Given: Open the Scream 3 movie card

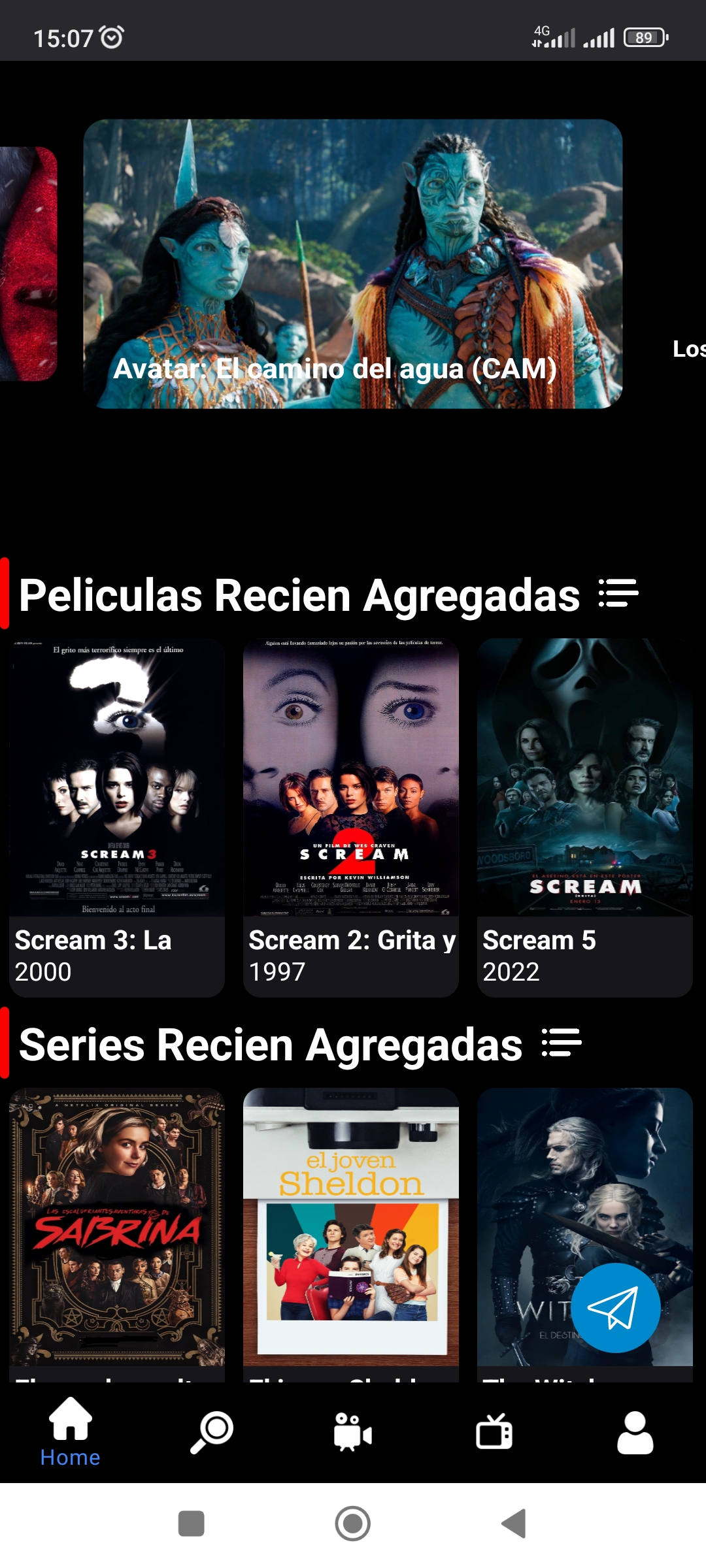Looking at the screenshot, I should tap(117, 817).
